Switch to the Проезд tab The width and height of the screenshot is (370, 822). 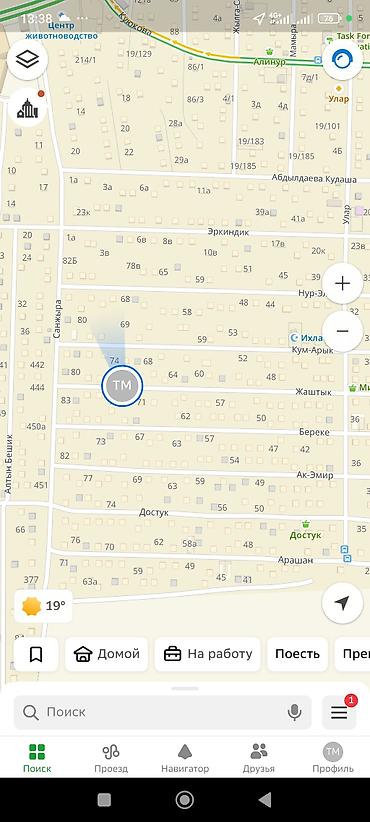(111, 758)
